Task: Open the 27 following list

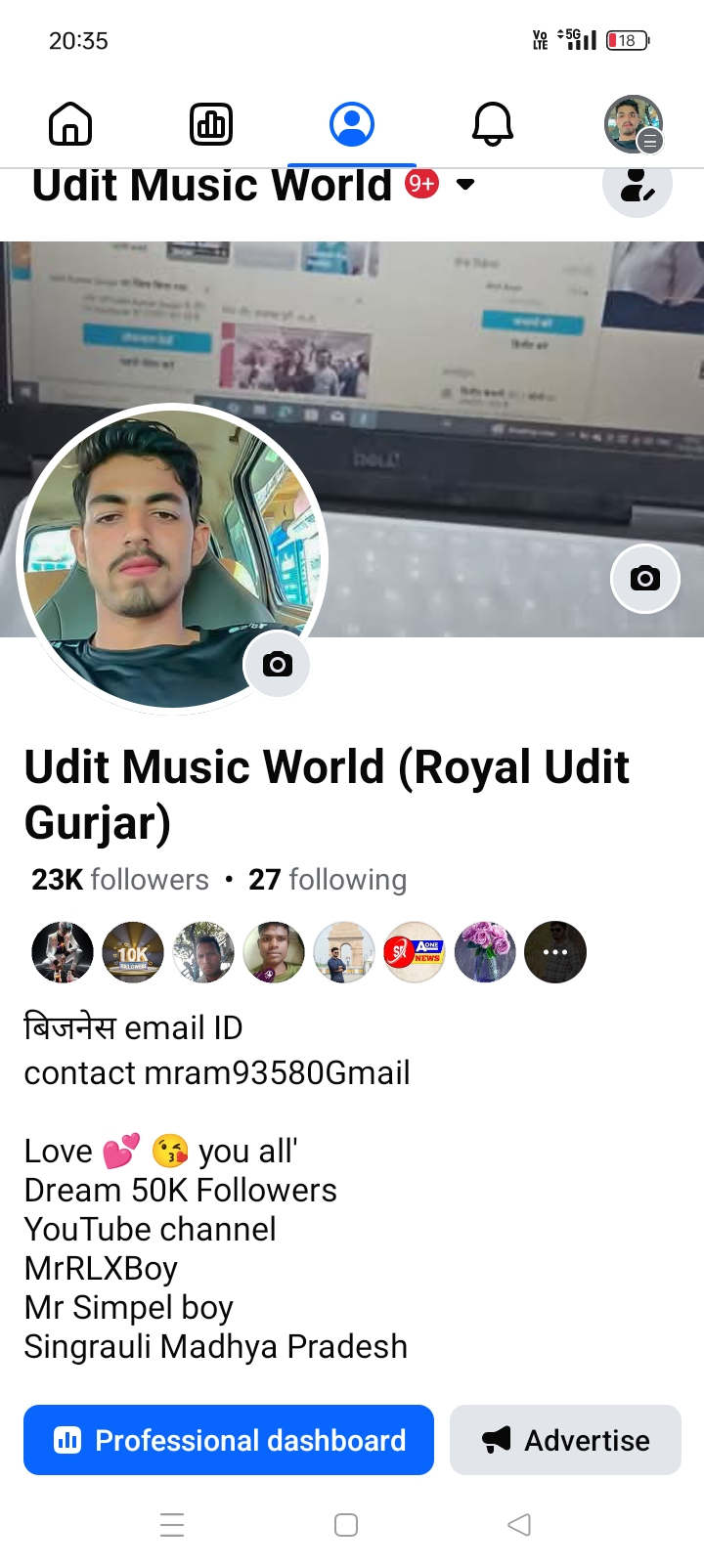Action: (x=328, y=880)
